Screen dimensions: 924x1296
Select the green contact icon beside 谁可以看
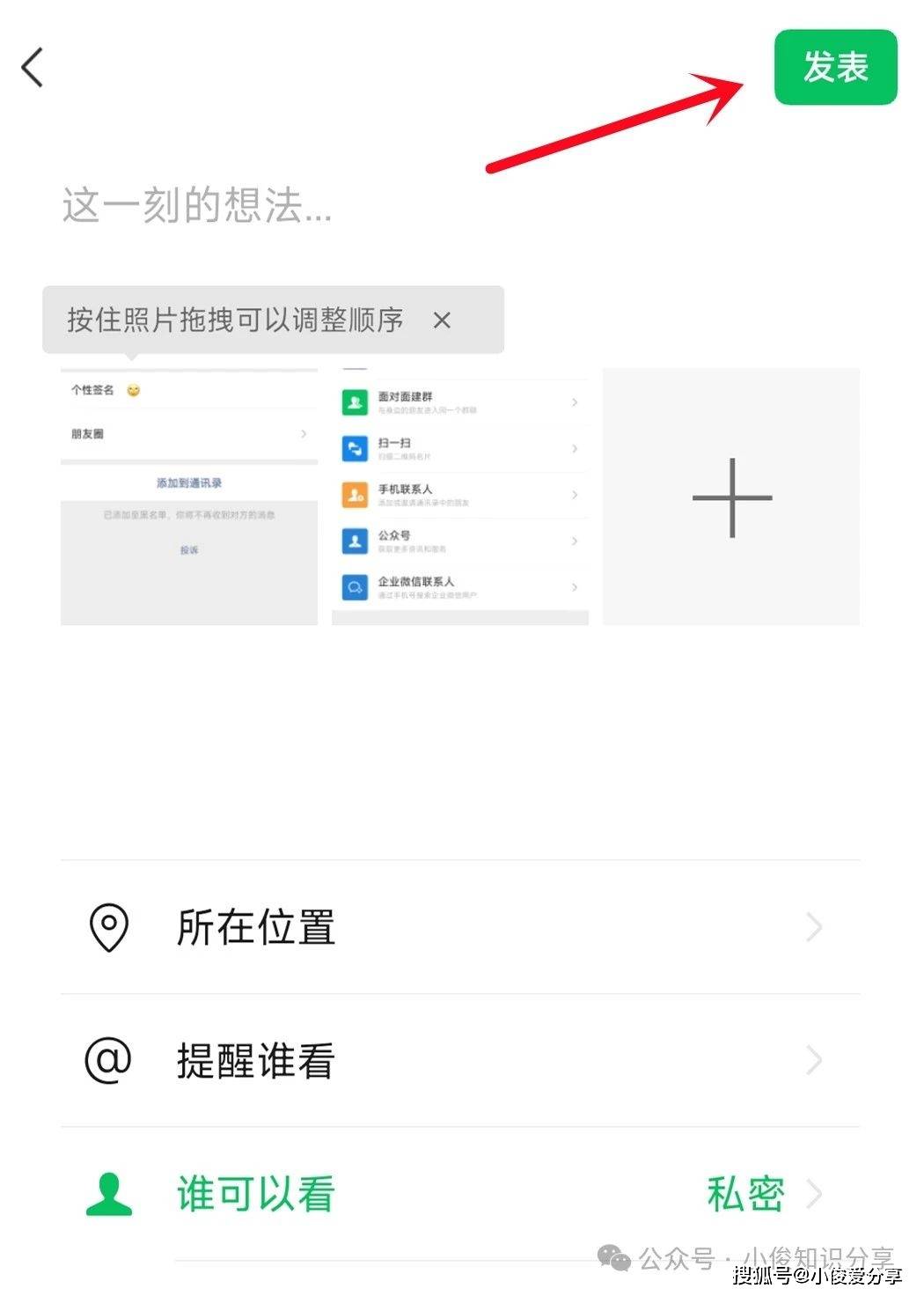coord(109,1193)
